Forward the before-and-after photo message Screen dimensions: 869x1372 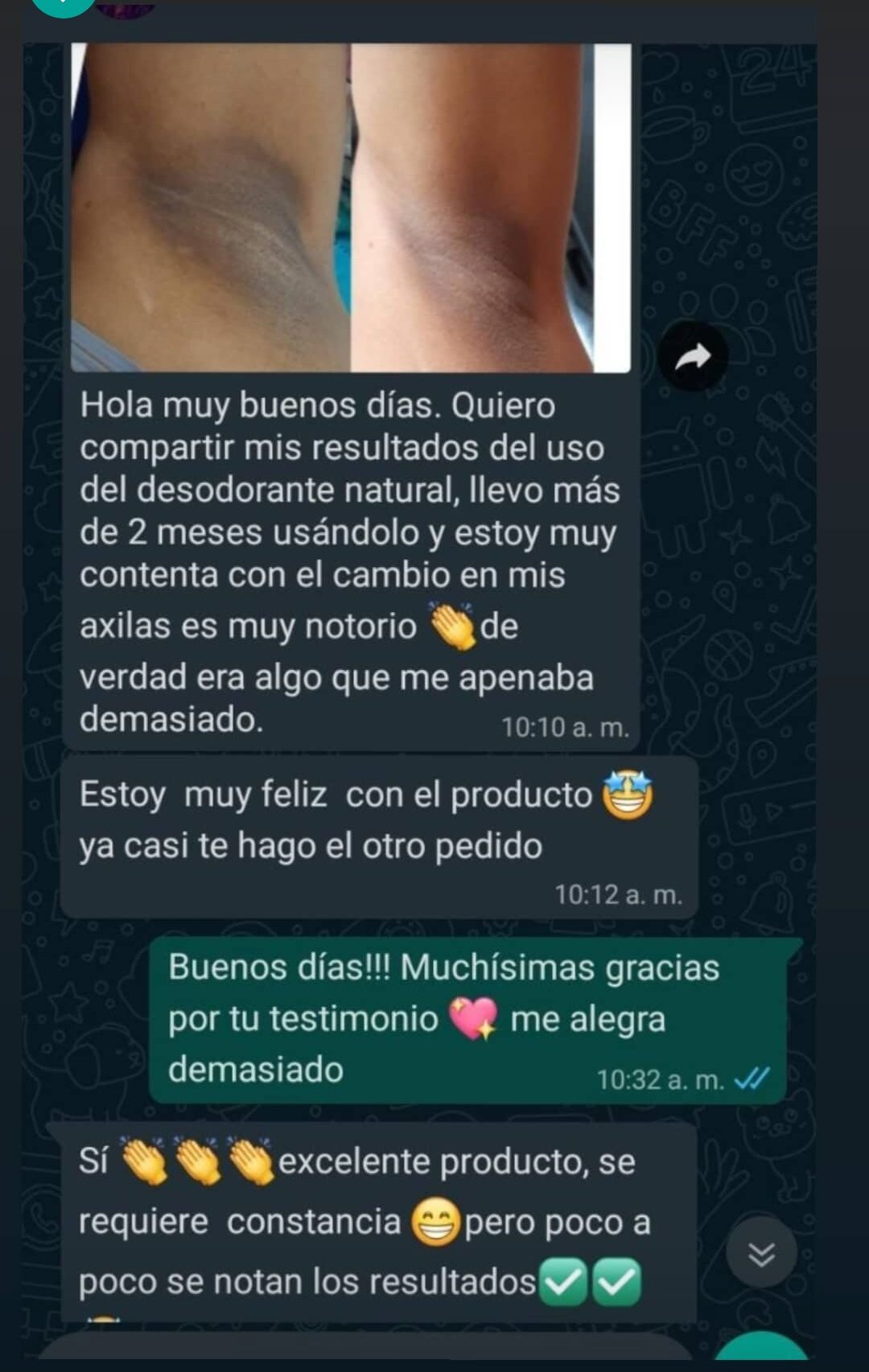[694, 356]
